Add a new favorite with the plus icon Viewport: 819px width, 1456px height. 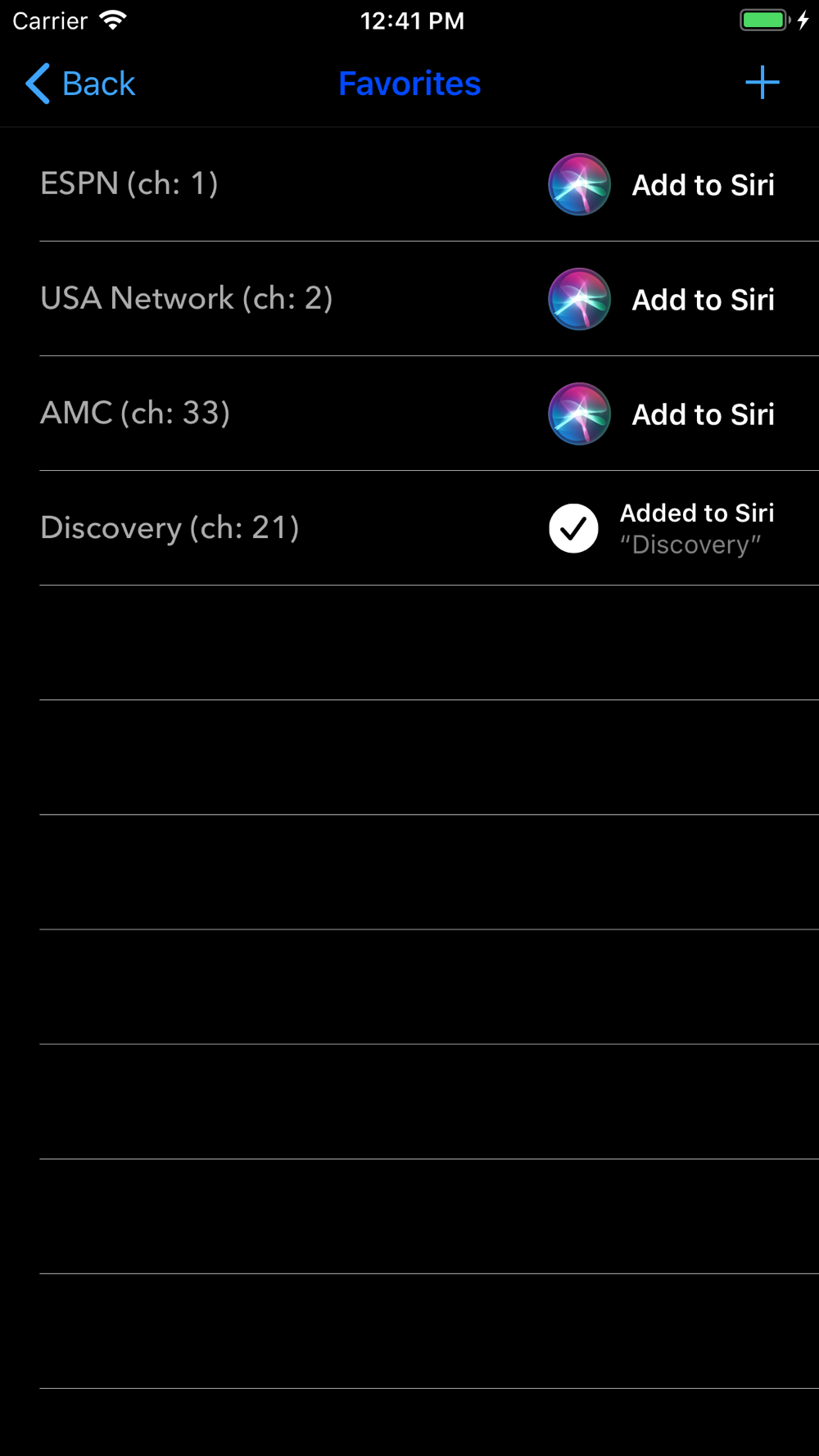point(762,83)
